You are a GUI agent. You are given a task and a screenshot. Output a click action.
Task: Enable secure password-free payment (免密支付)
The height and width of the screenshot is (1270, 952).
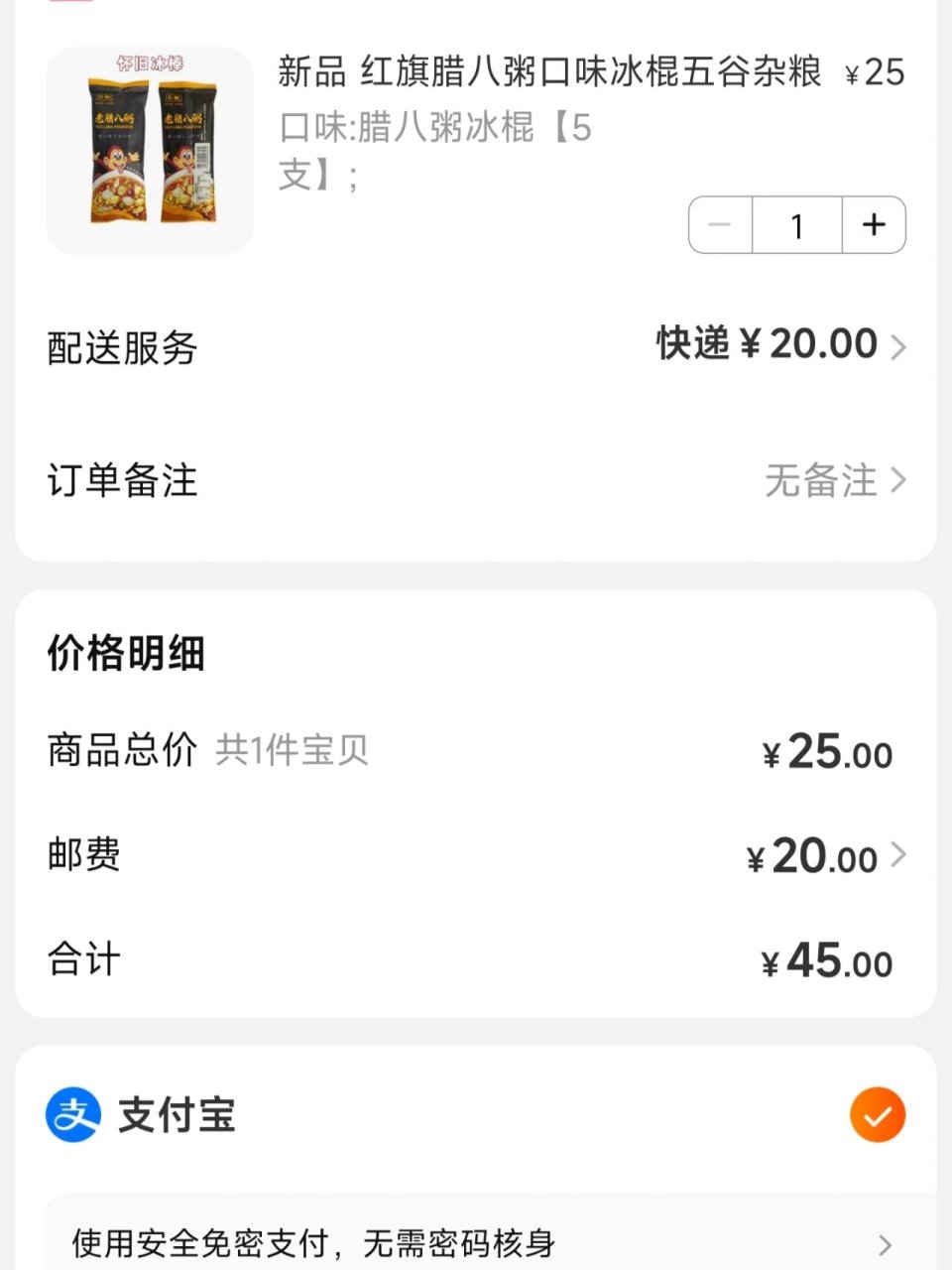pos(476,1240)
